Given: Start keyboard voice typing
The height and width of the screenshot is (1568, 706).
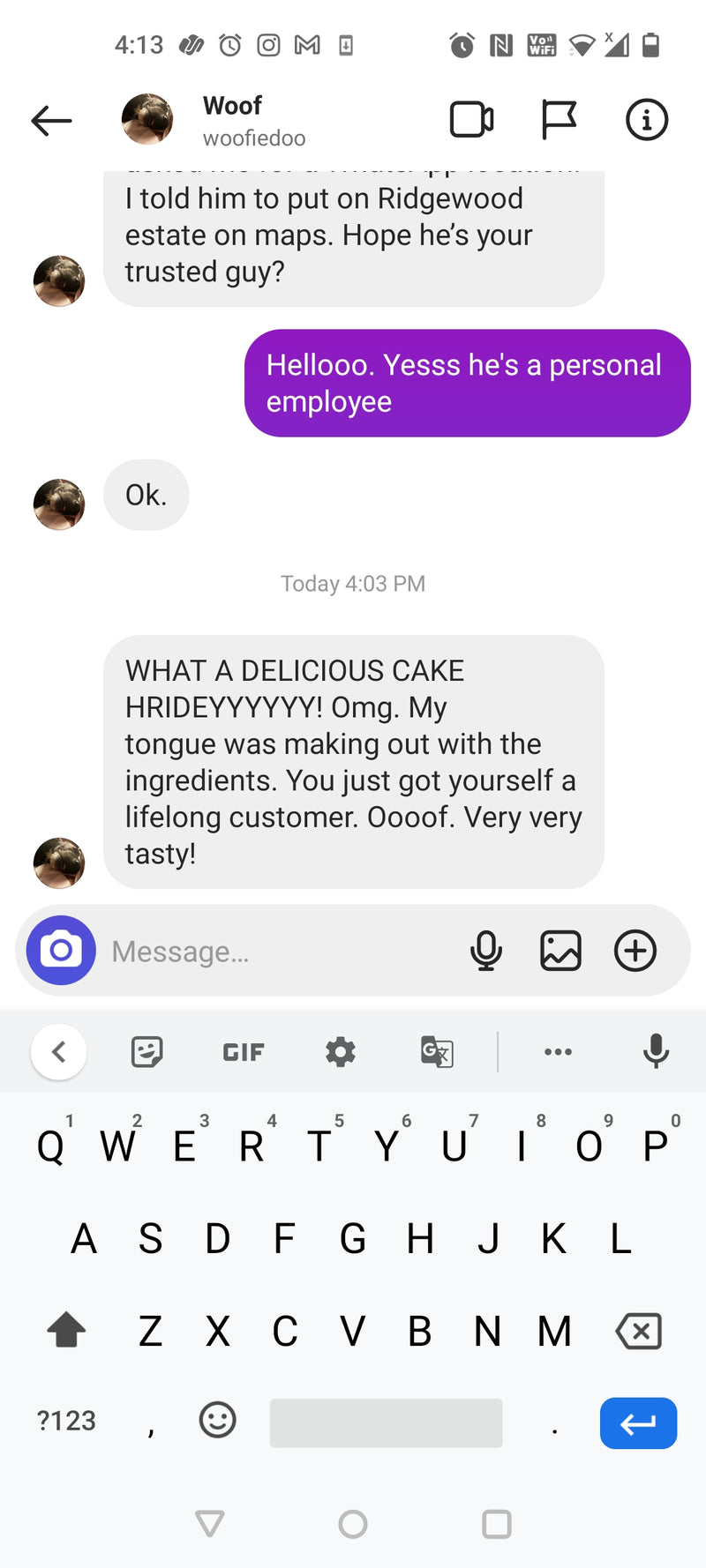Looking at the screenshot, I should [x=656, y=1052].
